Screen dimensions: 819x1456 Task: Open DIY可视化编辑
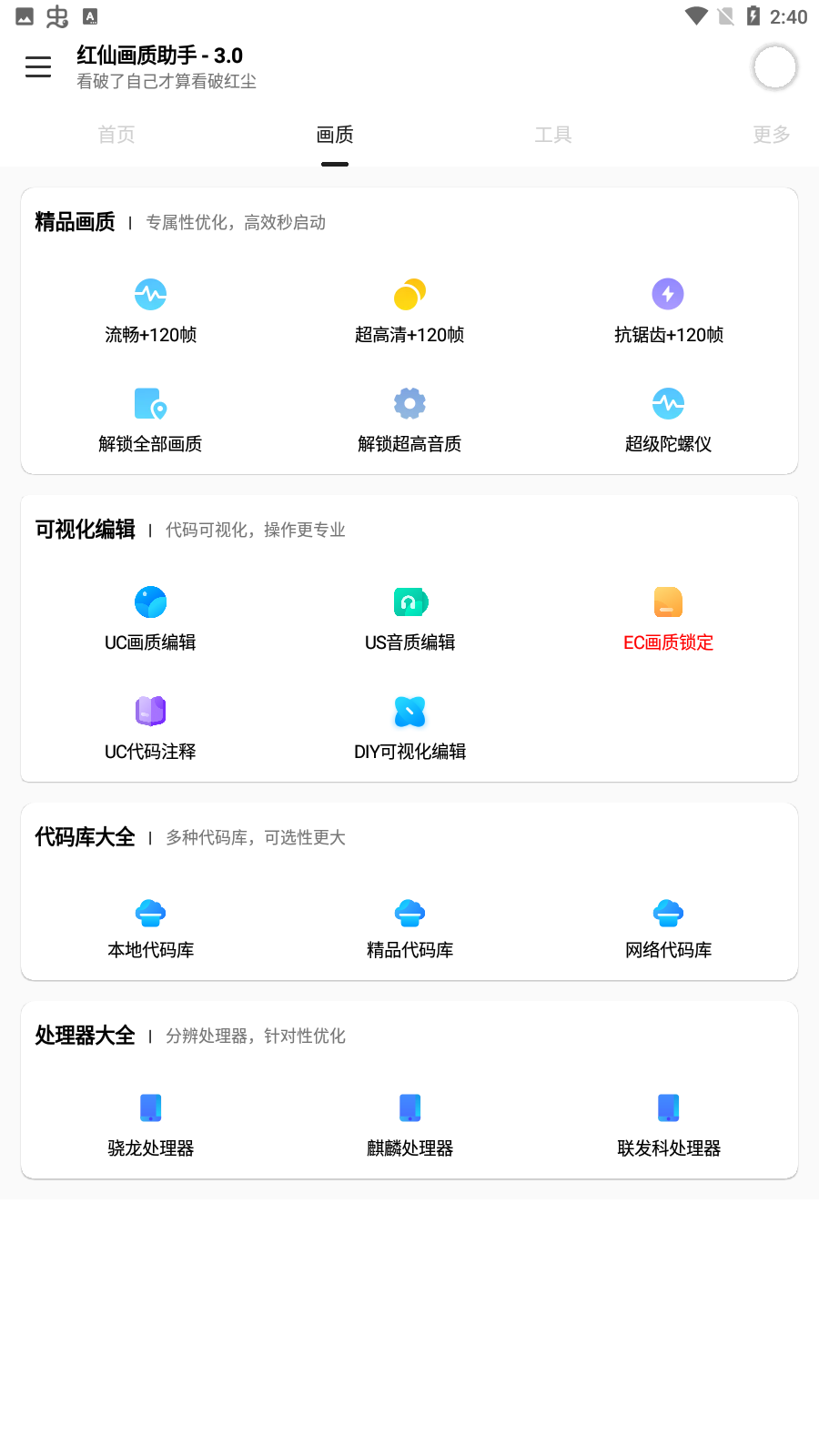pyautogui.click(x=409, y=728)
